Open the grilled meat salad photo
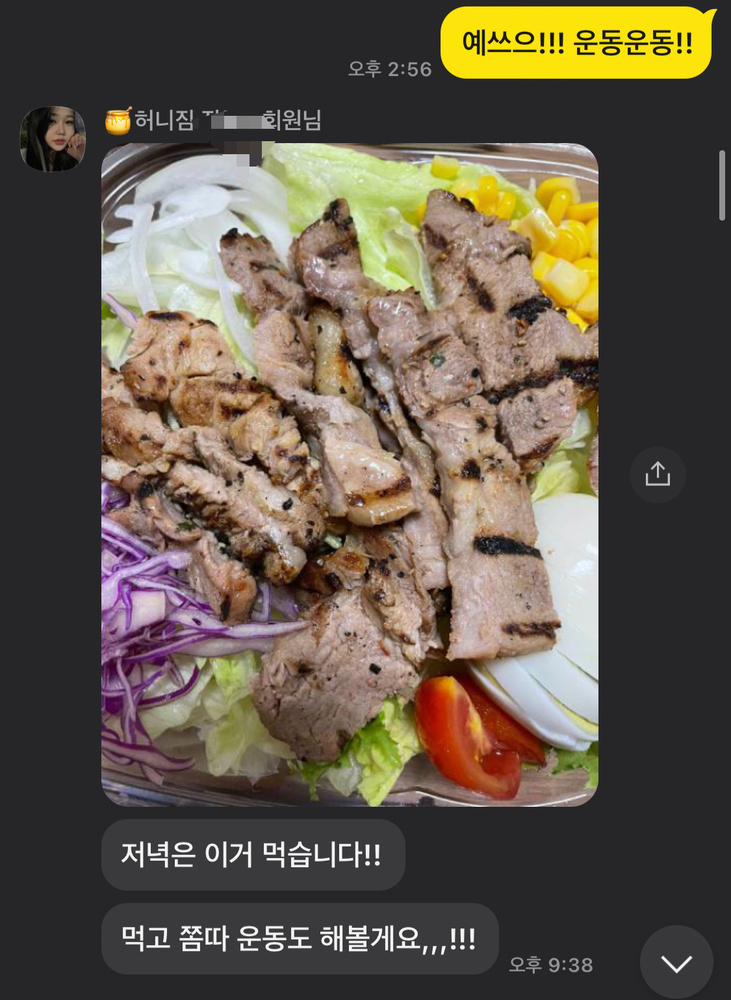 [349, 474]
